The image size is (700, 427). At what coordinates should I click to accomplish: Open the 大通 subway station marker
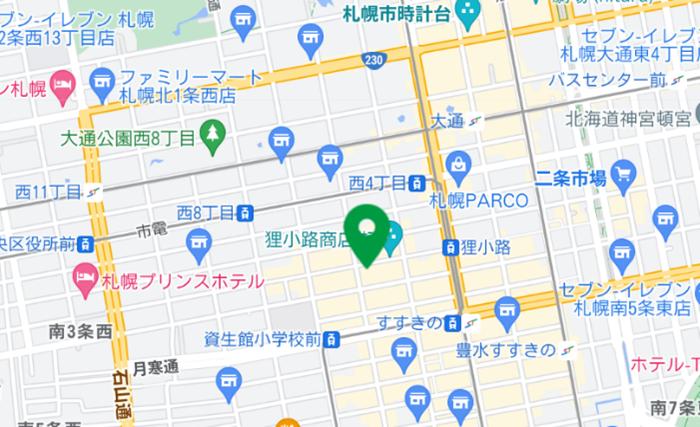coord(475,121)
